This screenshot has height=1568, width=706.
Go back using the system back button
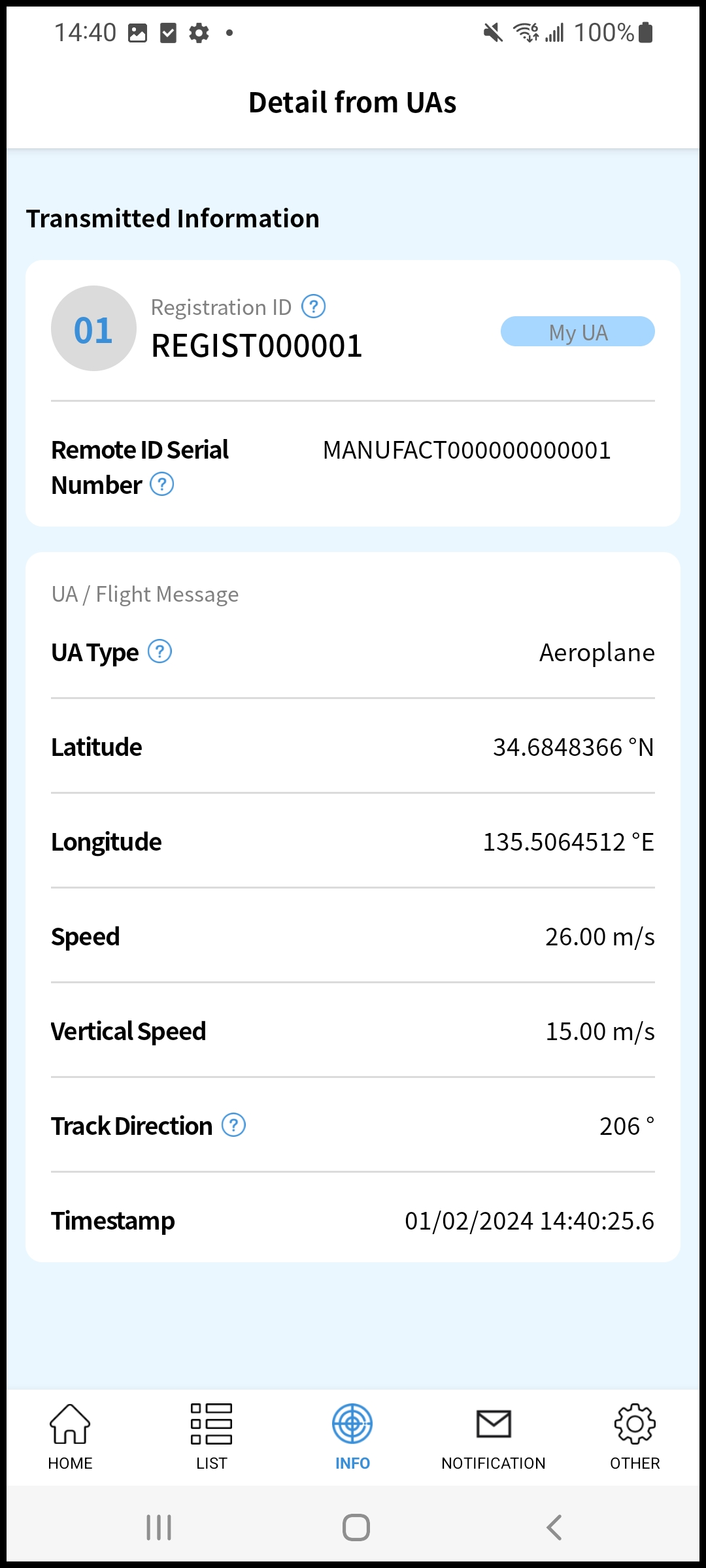coord(554,1527)
